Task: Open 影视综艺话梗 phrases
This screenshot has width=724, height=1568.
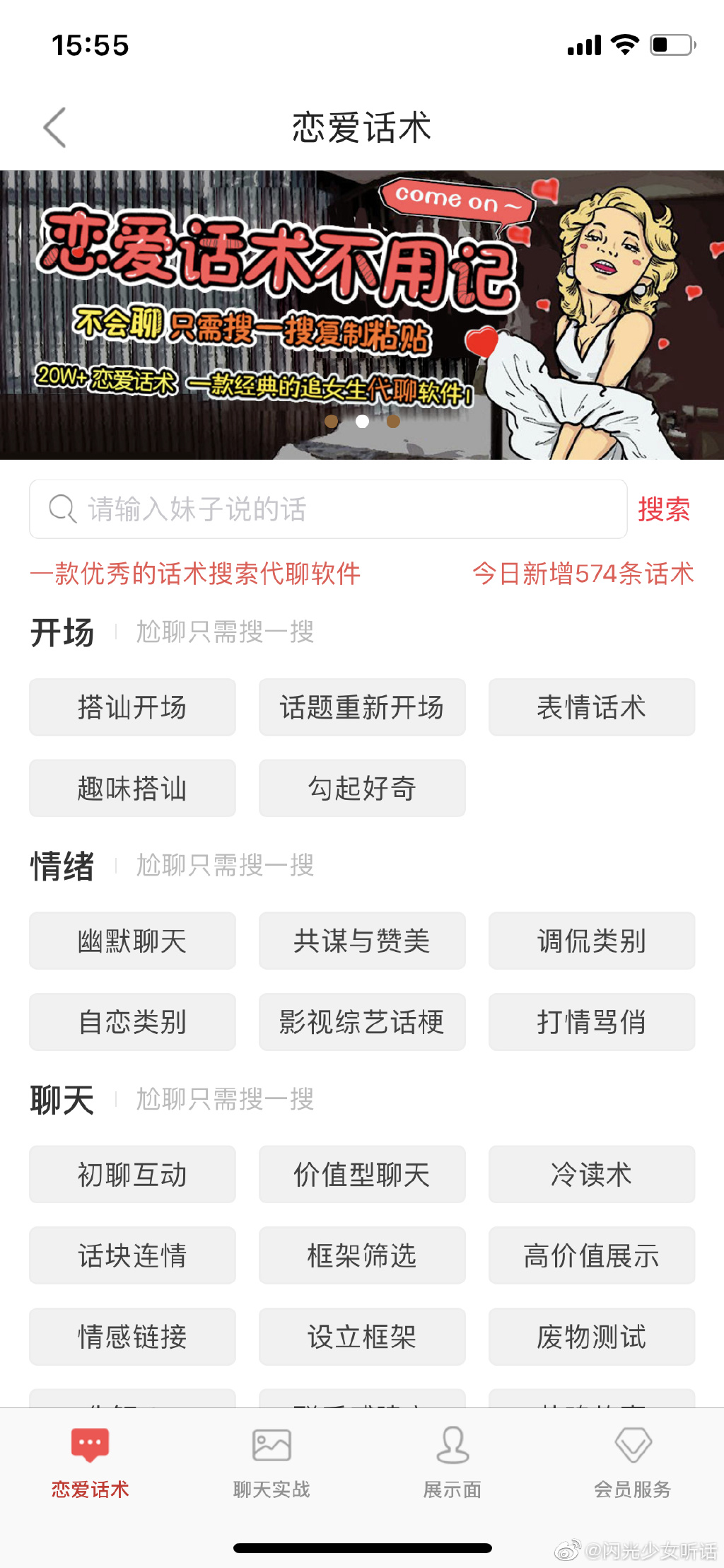Action: 362,1022
